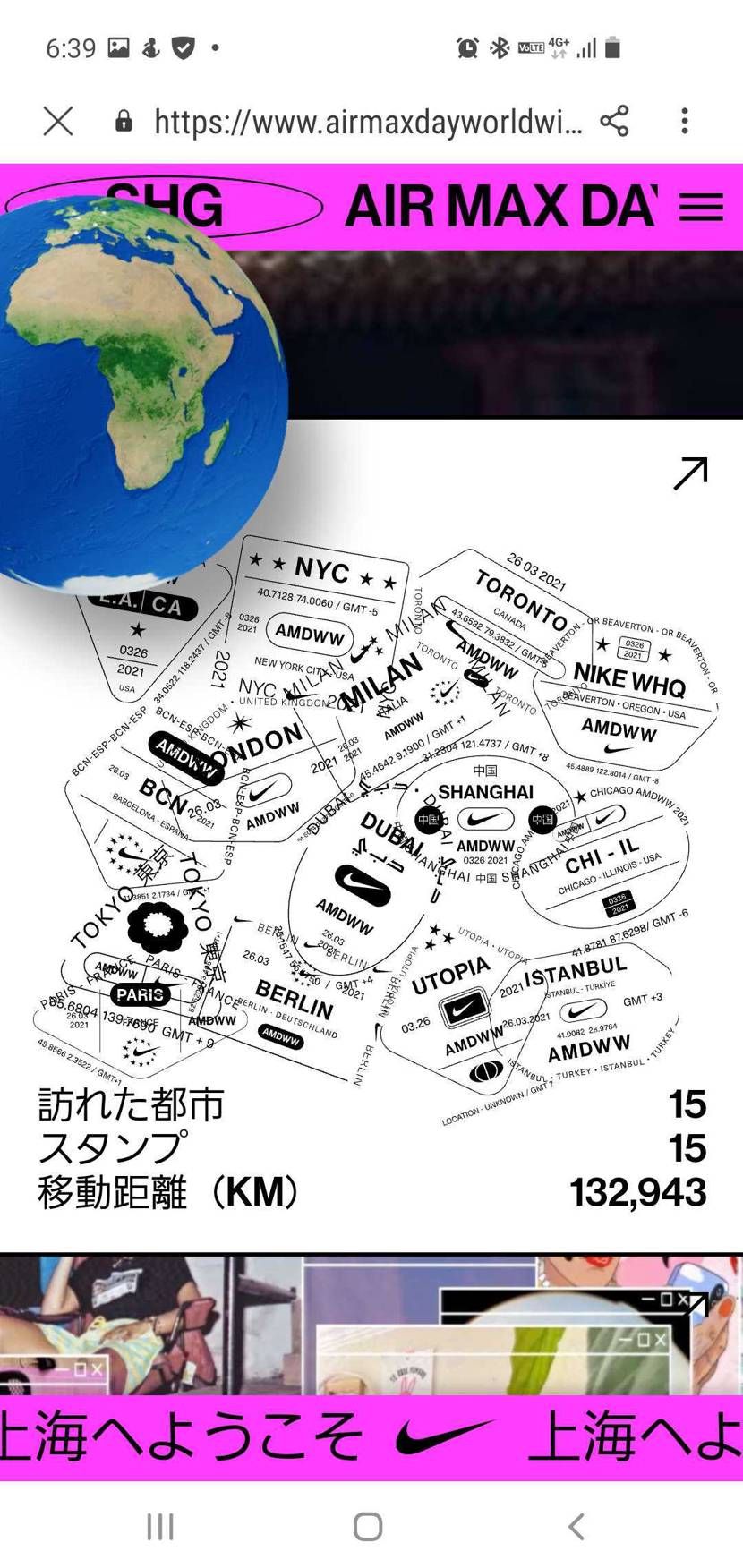This screenshot has height=1568, width=743.
Task: Go to the home screen
Action: pos(368,1526)
